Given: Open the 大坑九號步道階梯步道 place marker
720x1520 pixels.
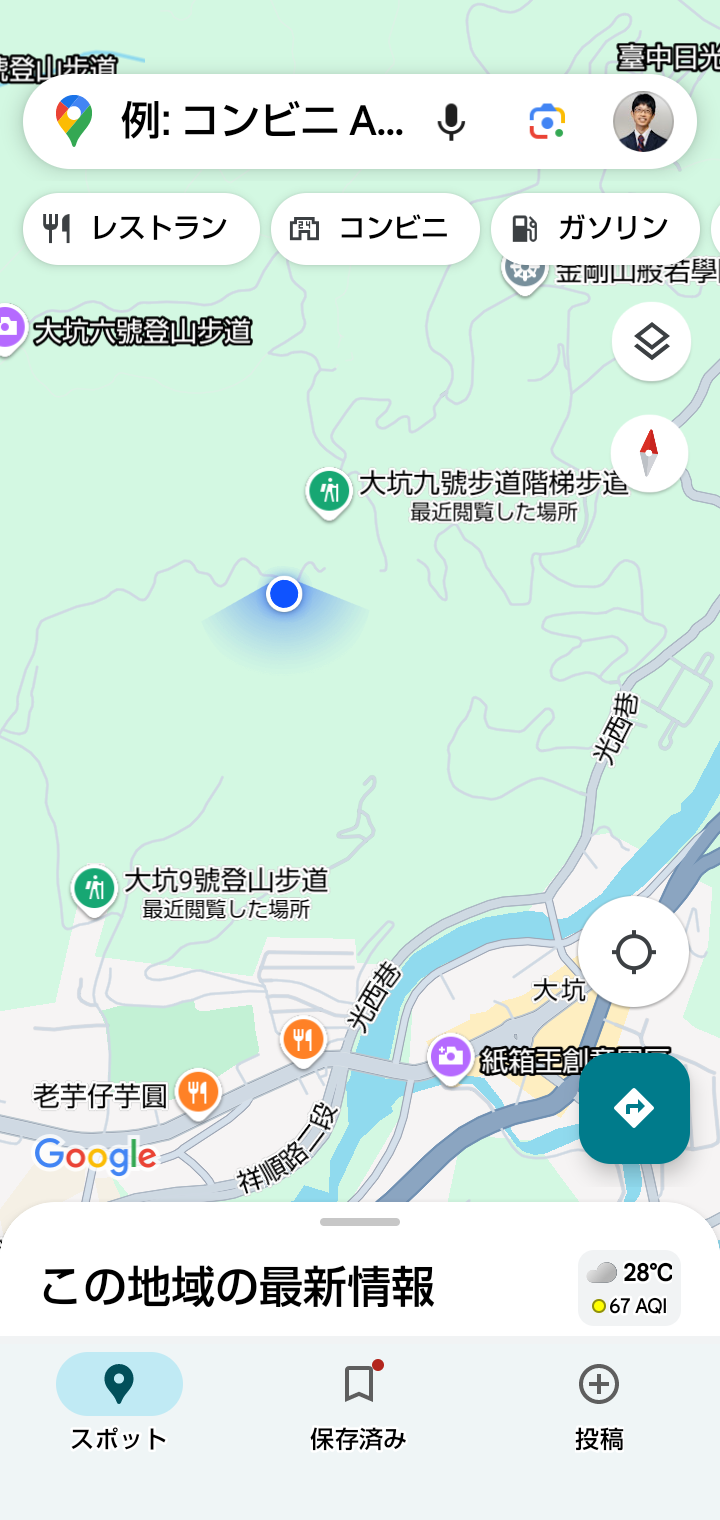Looking at the screenshot, I should [x=328, y=492].
